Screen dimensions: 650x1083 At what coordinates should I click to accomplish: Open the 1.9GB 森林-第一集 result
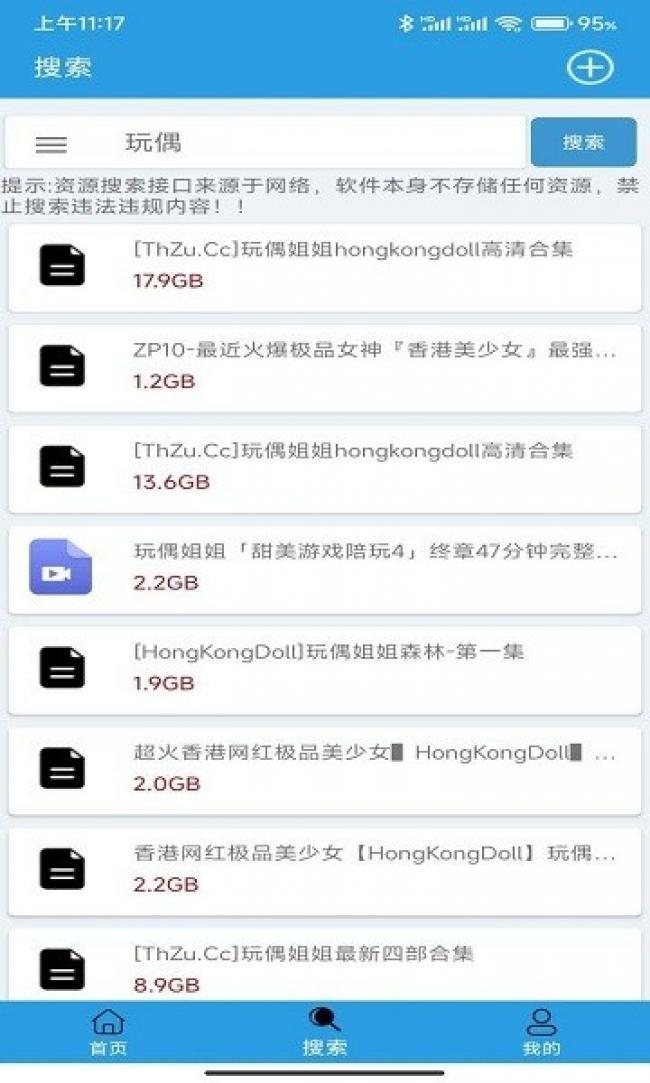click(325, 668)
